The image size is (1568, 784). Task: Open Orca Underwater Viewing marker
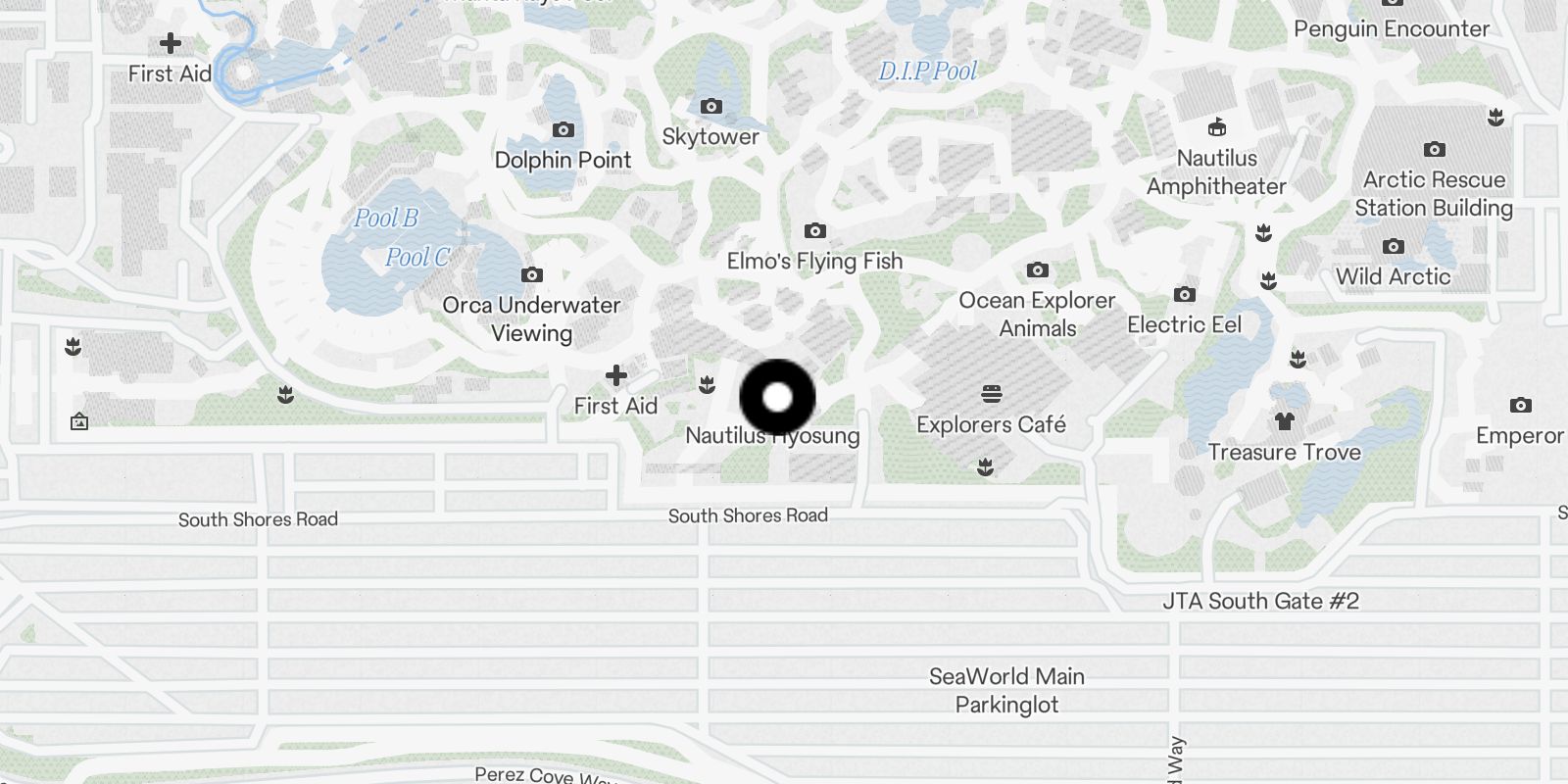point(532,275)
